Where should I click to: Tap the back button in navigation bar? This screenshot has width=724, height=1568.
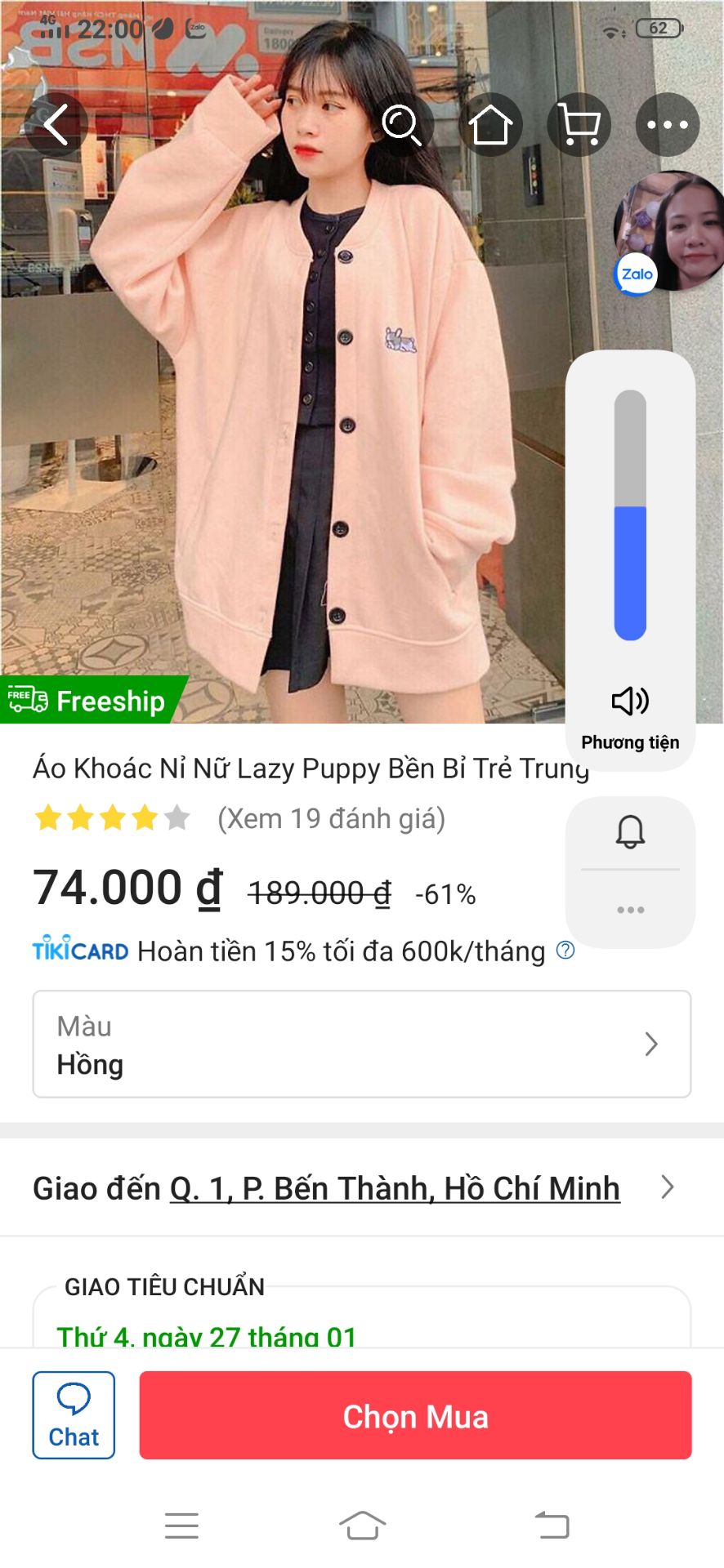pos(550,1524)
